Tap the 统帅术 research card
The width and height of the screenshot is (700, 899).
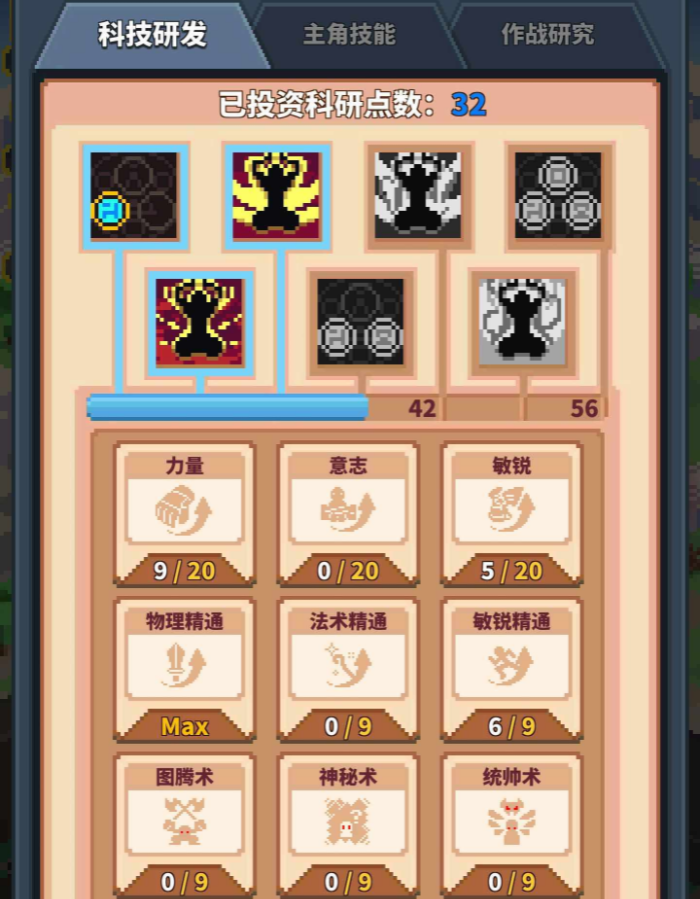tap(511, 822)
